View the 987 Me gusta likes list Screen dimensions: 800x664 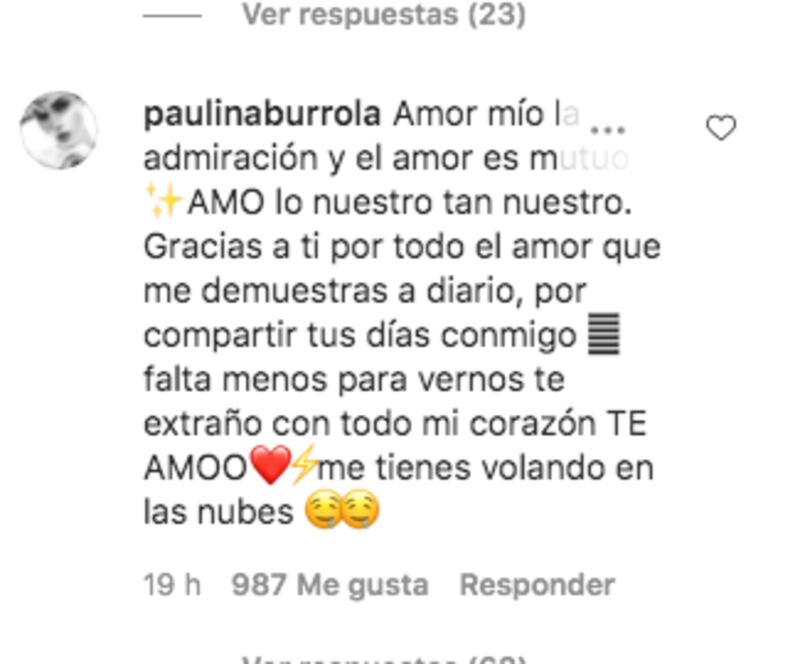[329, 585]
